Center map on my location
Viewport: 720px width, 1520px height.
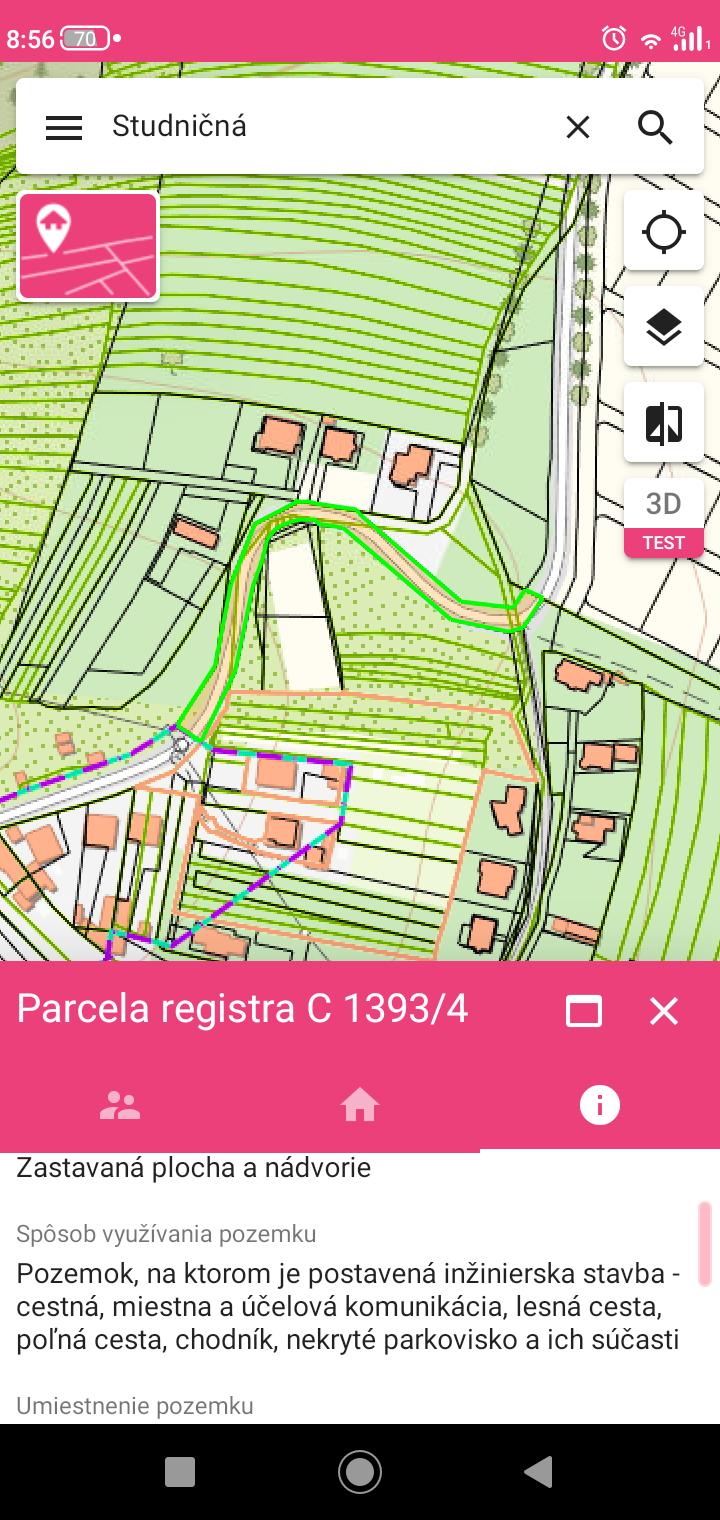664,233
